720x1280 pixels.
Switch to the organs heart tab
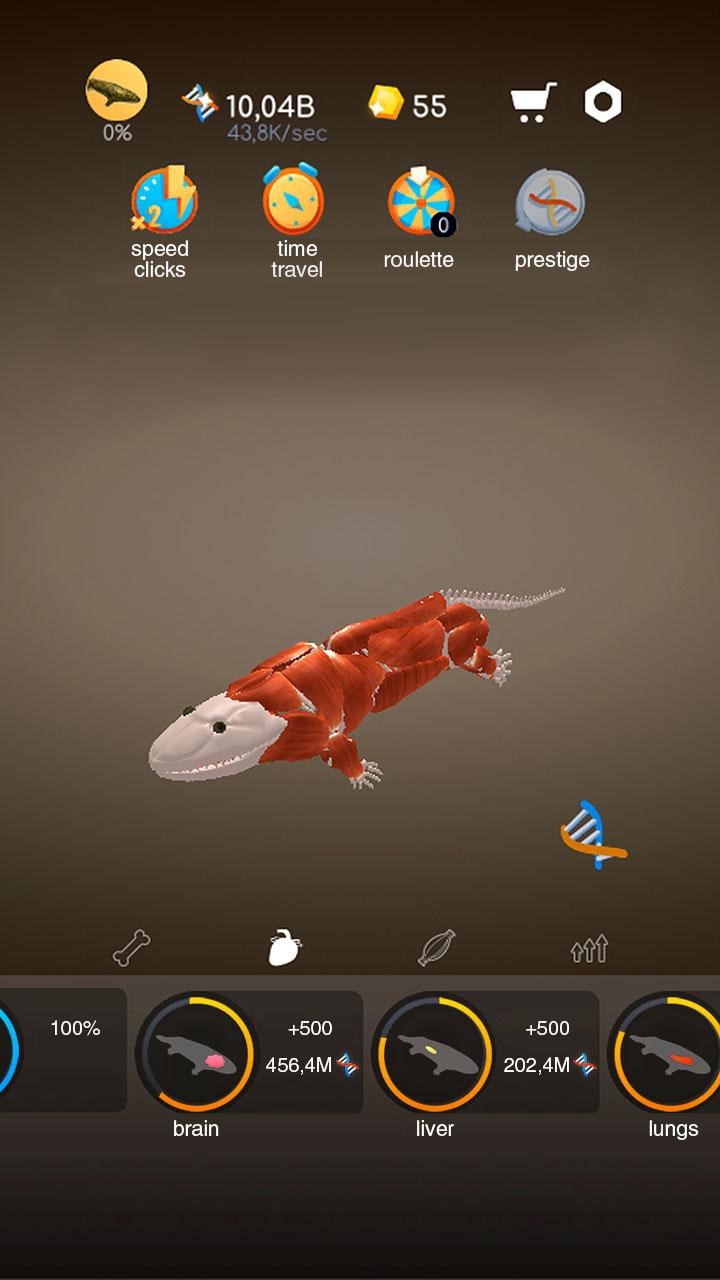click(285, 947)
